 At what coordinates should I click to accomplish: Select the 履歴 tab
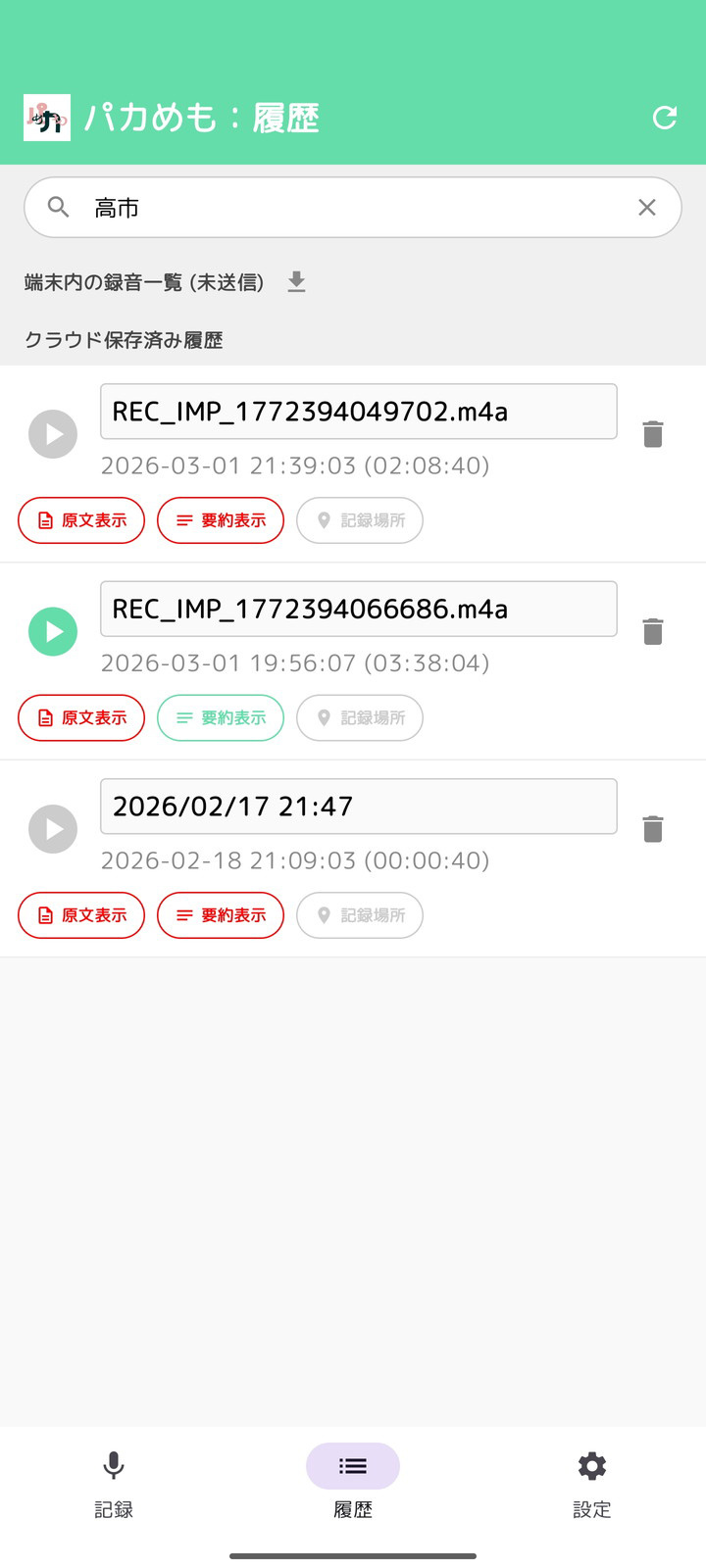click(x=353, y=1484)
